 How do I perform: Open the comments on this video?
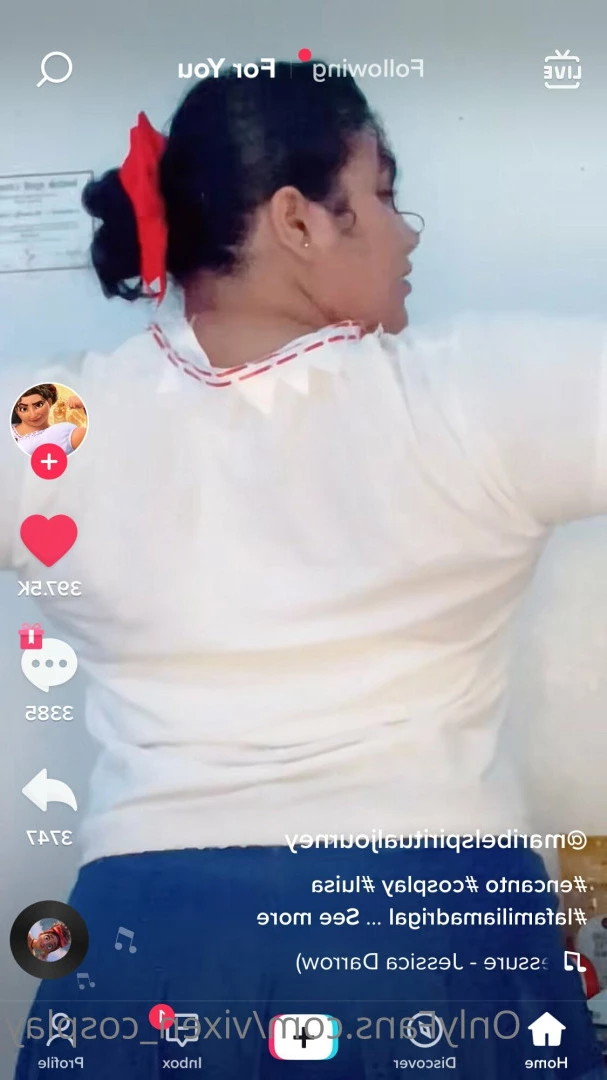48,665
